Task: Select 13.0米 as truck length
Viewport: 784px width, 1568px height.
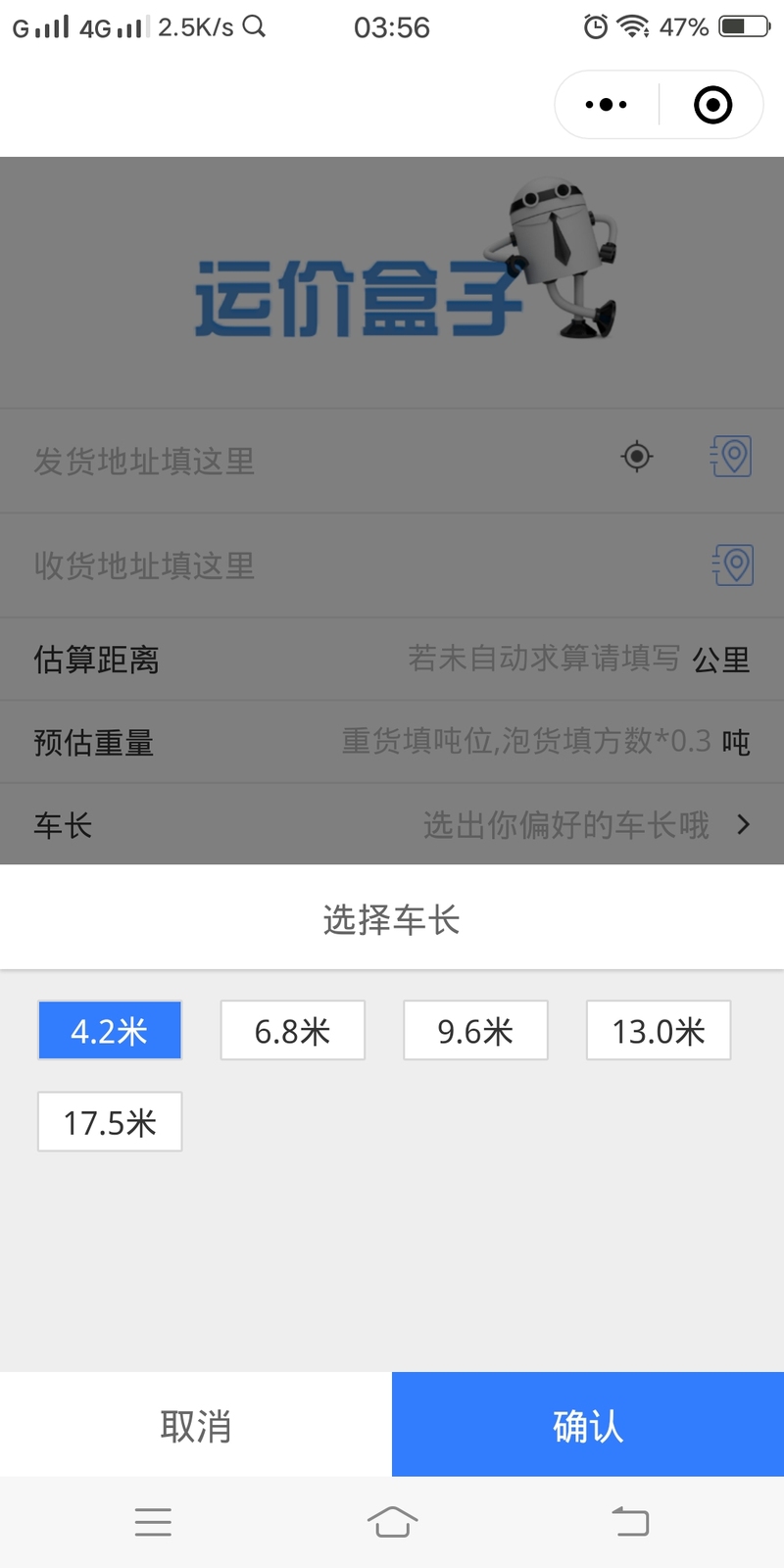Action: click(x=659, y=1030)
